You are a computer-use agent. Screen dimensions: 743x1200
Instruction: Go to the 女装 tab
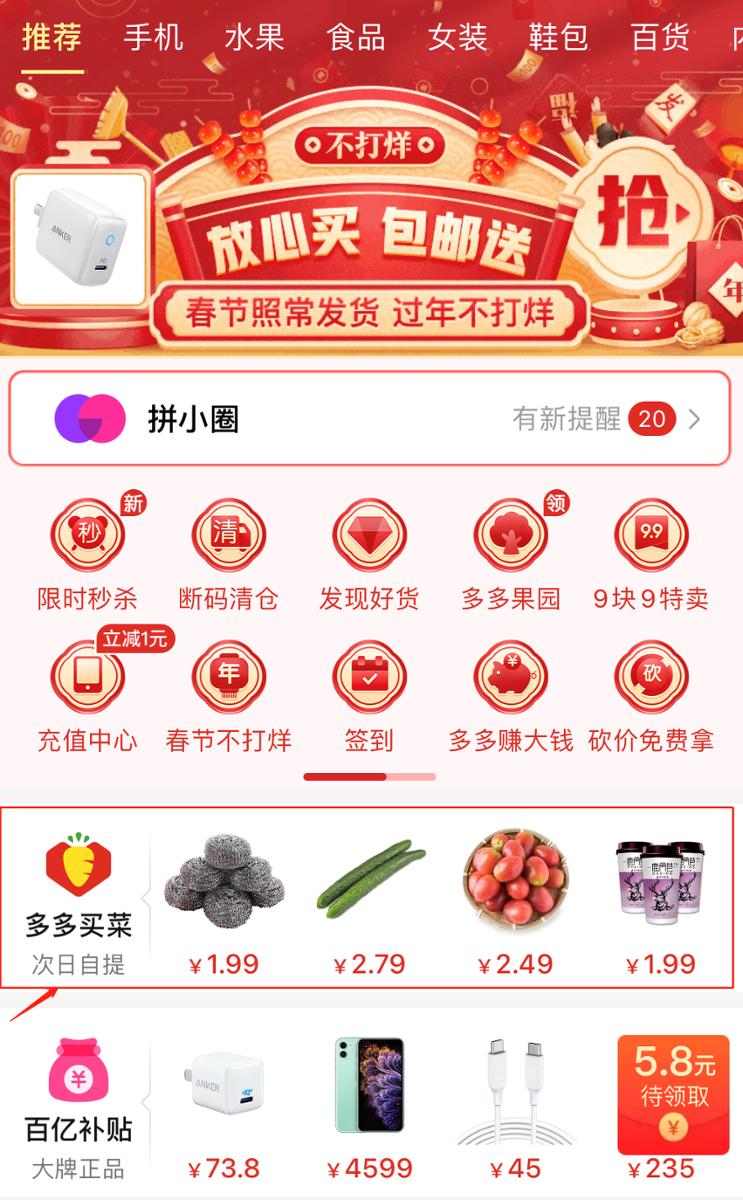(457, 38)
